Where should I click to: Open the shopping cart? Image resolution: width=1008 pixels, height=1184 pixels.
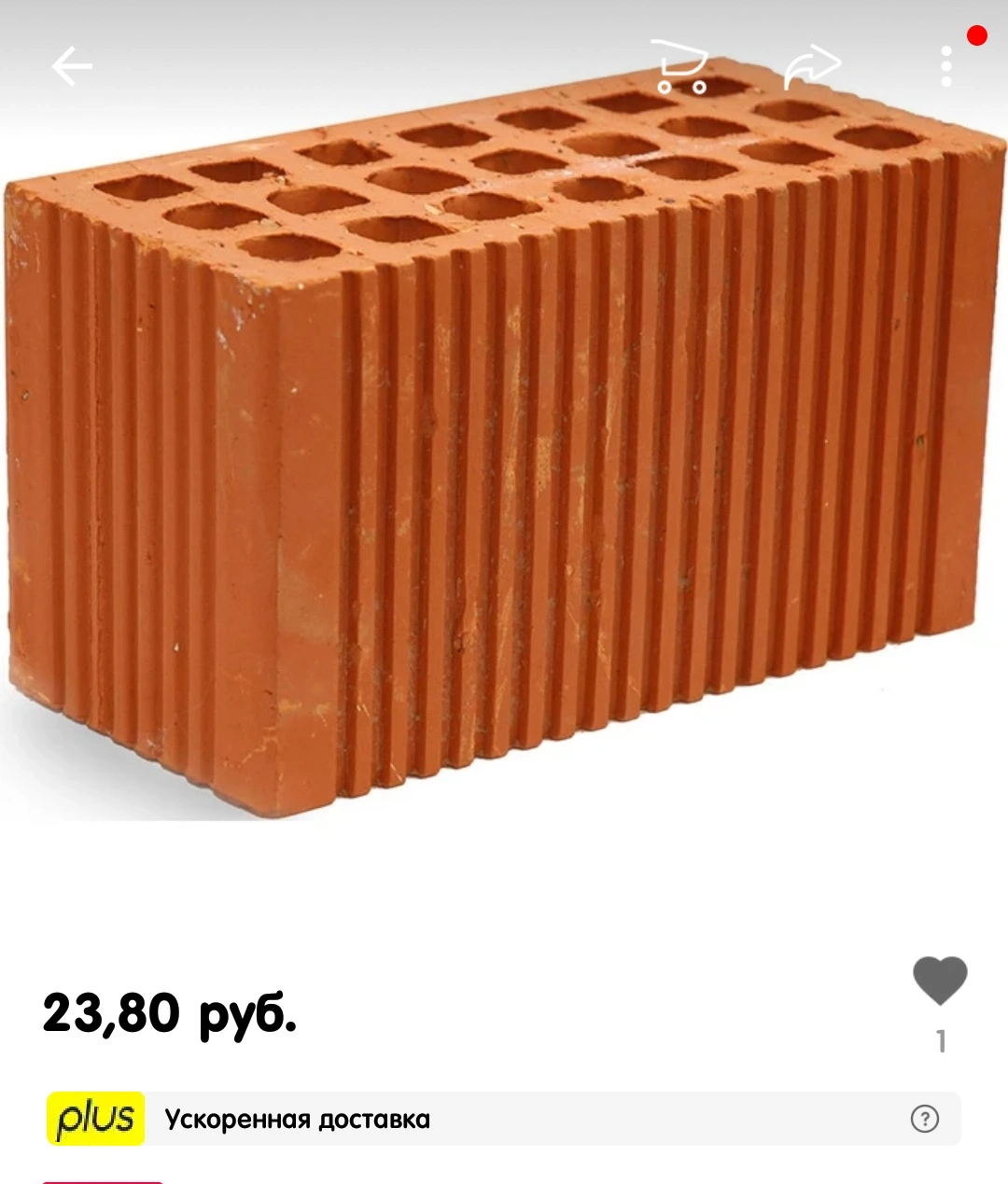click(x=679, y=66)
